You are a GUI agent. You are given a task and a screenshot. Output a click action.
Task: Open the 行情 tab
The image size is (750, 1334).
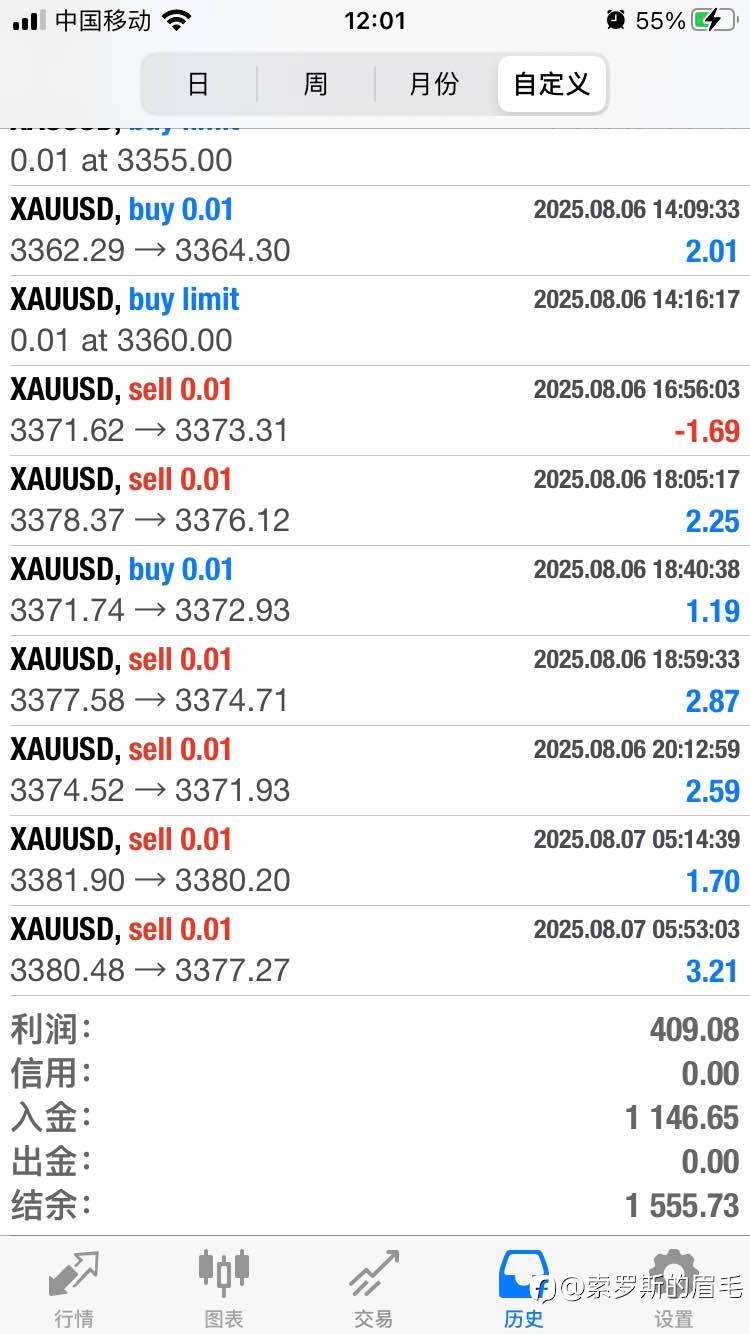[x=75, y=1289]
